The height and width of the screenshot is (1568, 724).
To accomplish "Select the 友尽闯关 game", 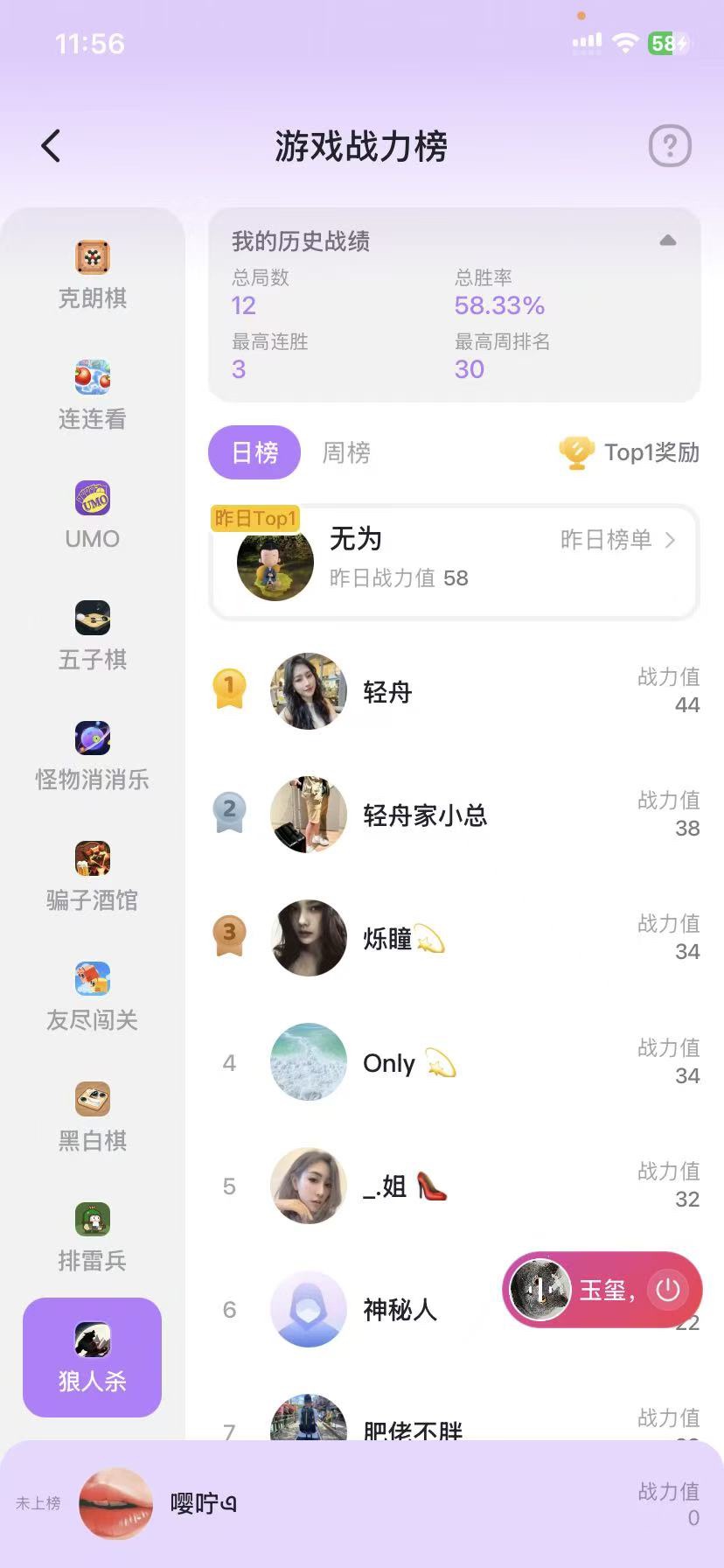I will (92, 997).
